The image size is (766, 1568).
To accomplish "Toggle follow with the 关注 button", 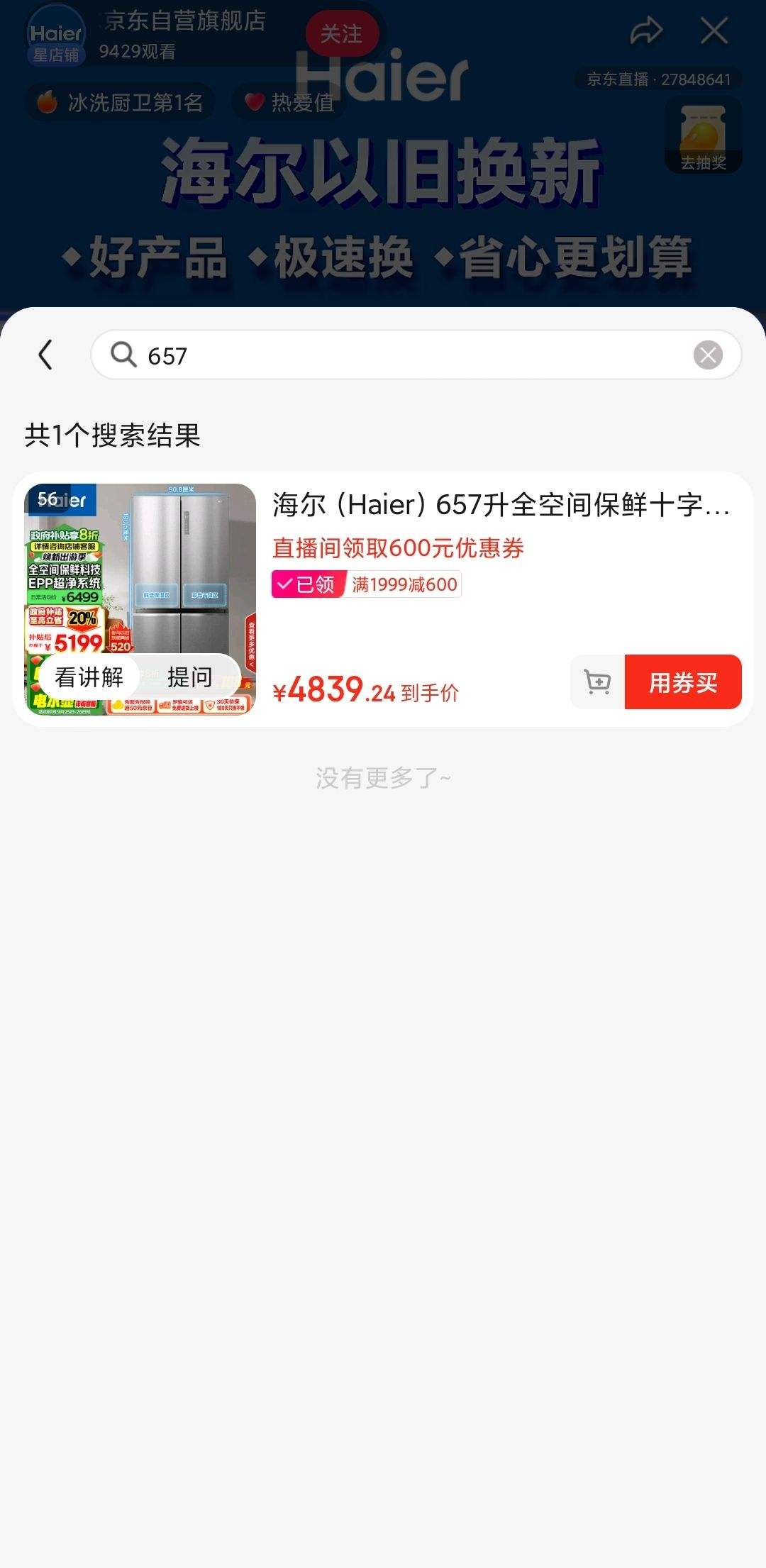I will (342, 33).
